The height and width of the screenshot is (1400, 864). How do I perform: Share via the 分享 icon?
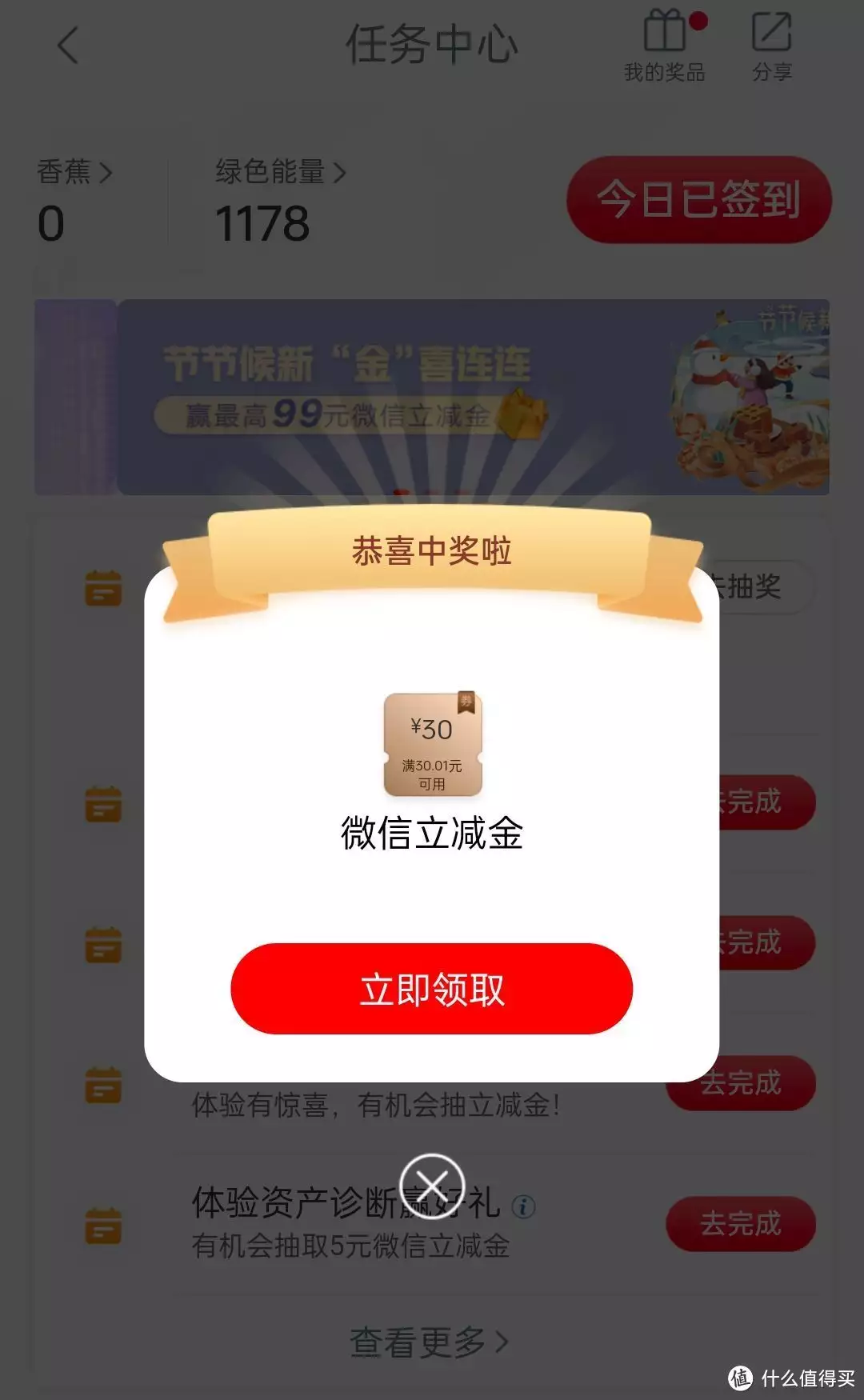point(771,46)
